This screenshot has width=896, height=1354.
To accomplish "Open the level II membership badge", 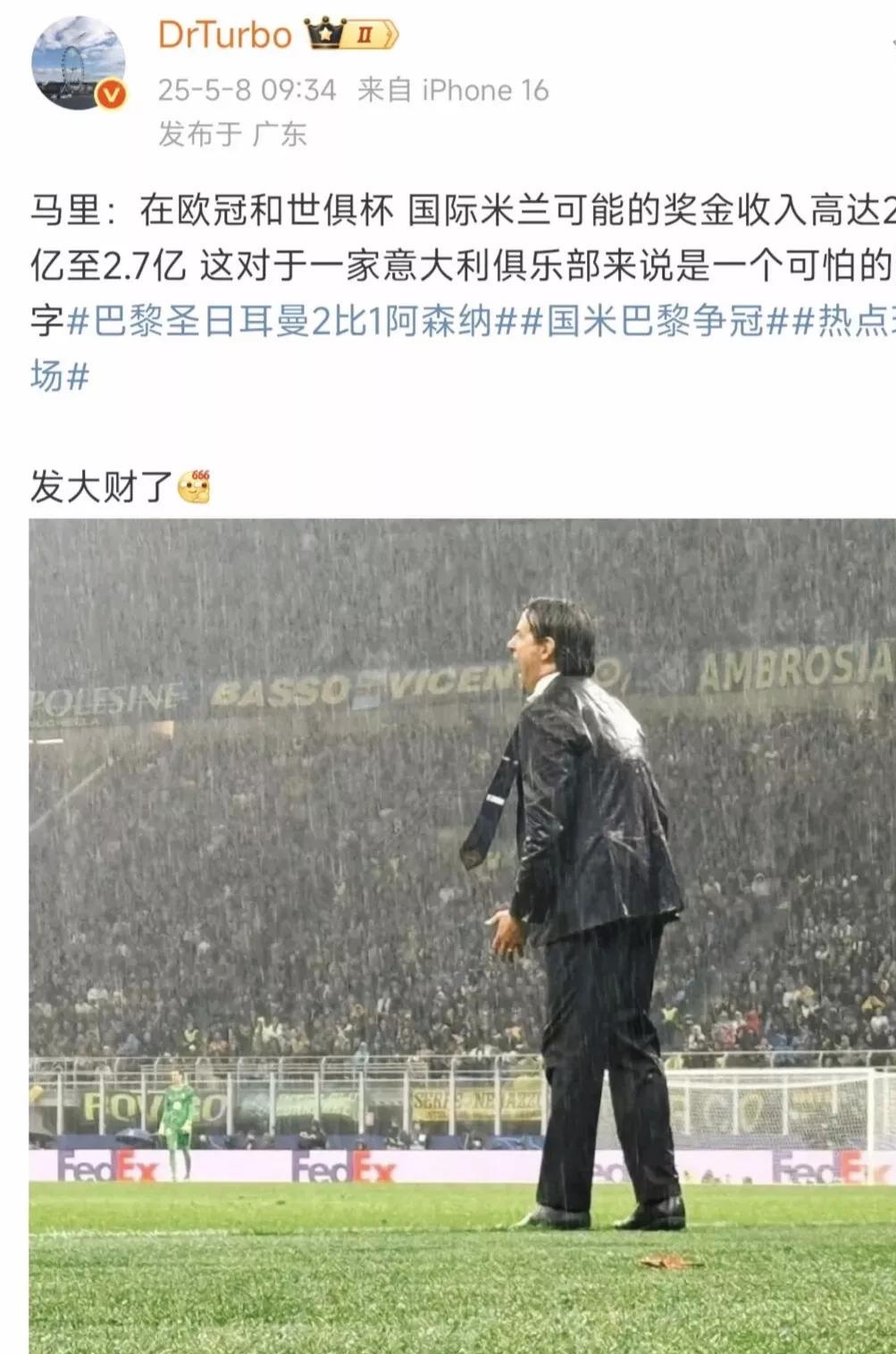I will (364, 34).
